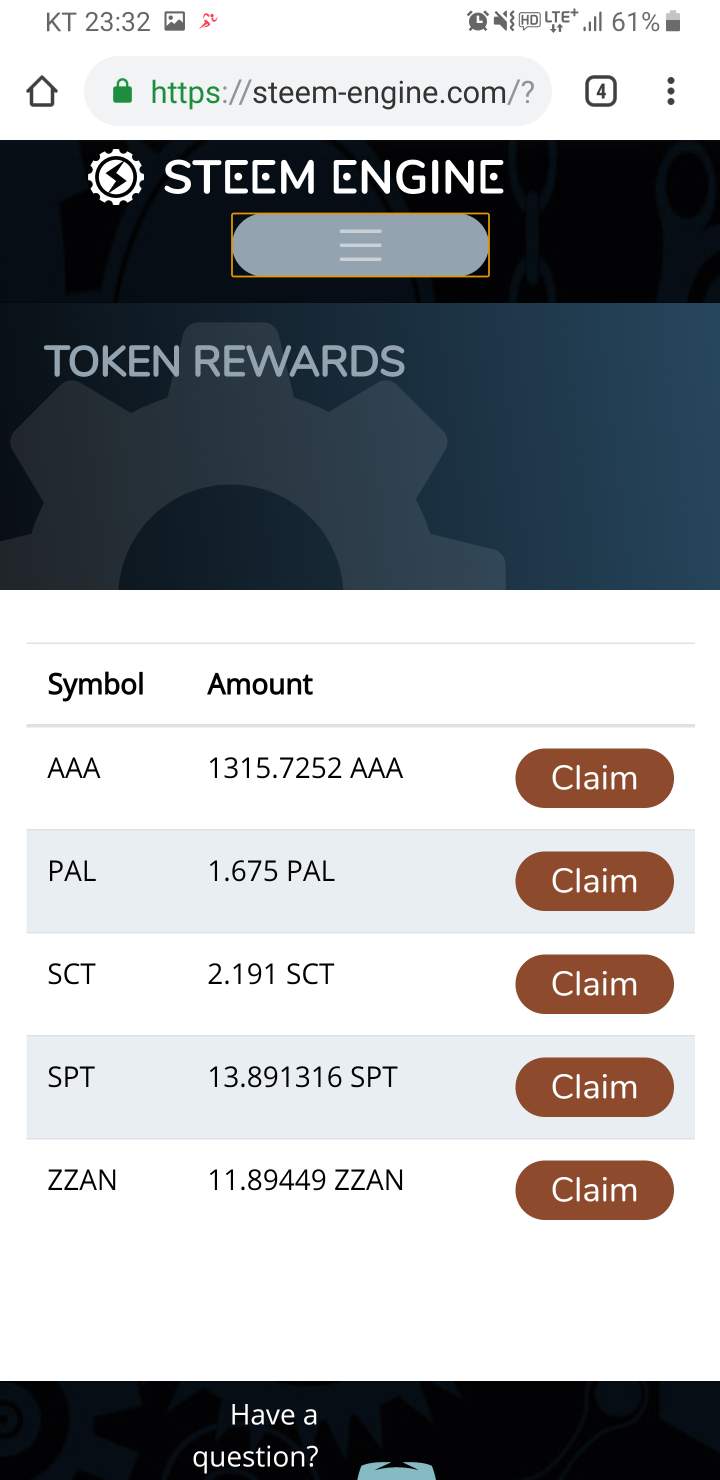Claim the AAA token reward
Screen dimensions: 720x1480
click(x=594, y=778)
